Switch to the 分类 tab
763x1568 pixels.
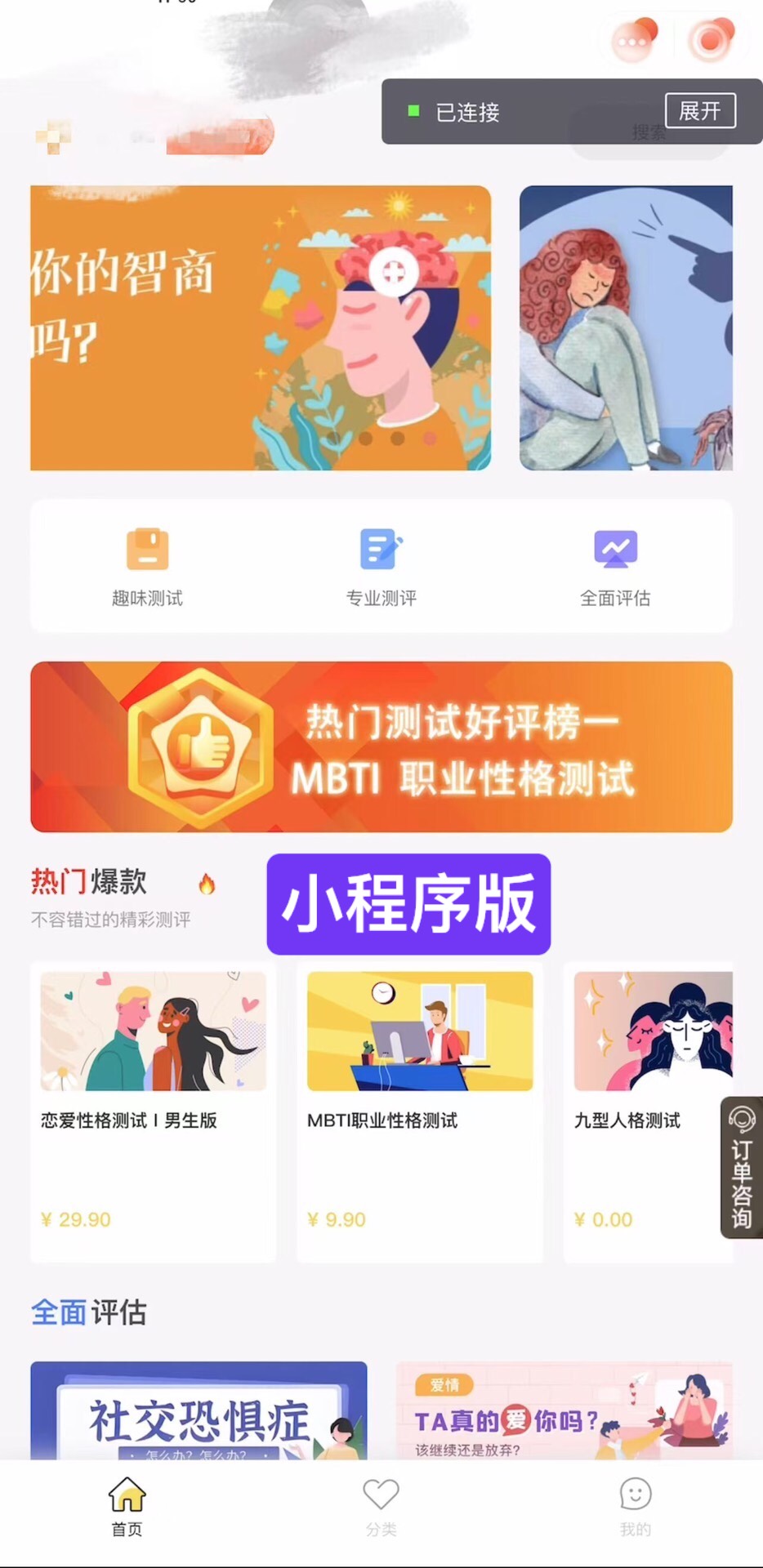pos(381,1508)
